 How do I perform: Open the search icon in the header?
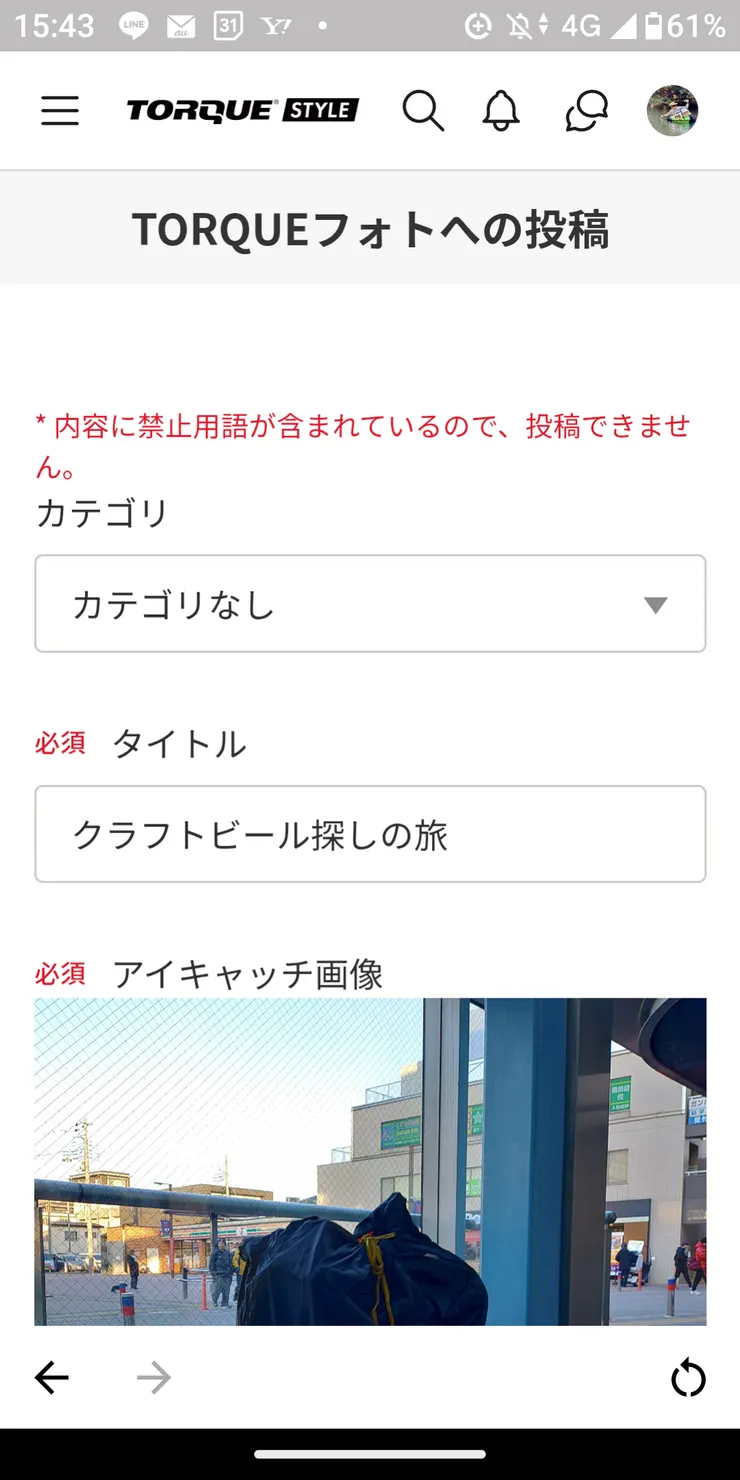click(424, 111)
